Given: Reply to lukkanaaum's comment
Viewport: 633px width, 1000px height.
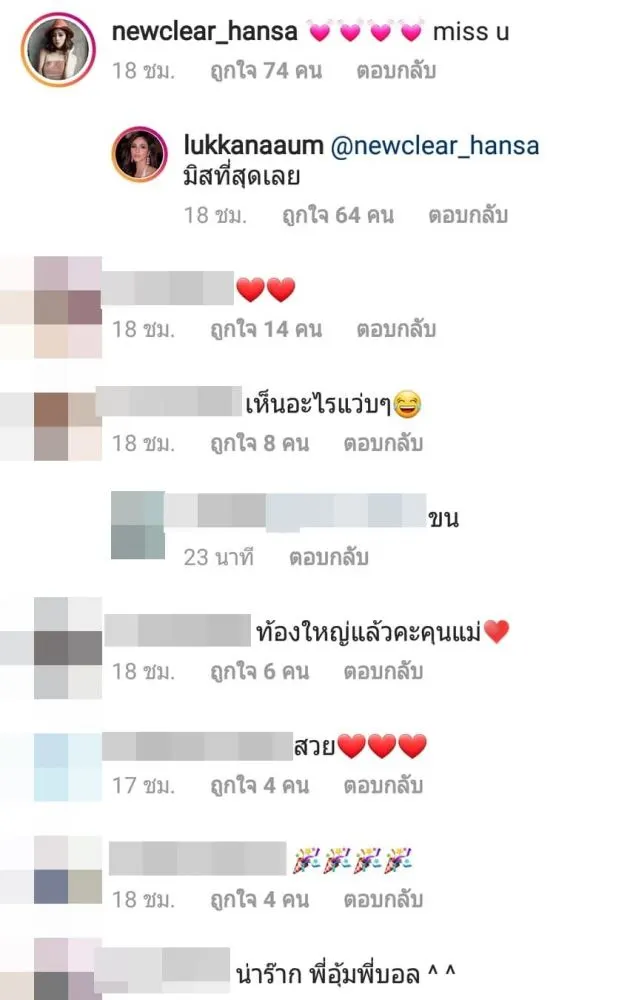Looking at the screenshot, I should (468, 215).
